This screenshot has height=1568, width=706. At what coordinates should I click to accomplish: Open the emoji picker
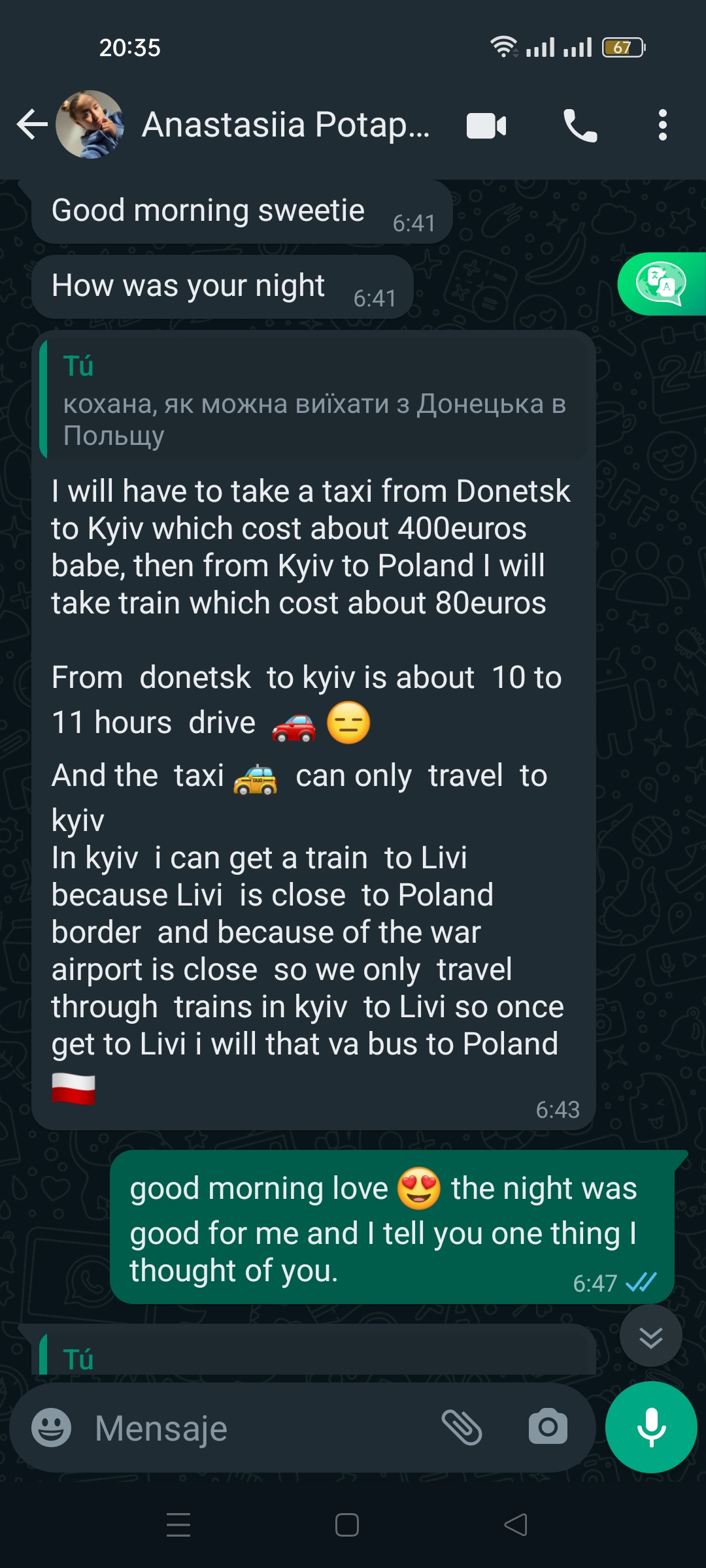pos(52,1428)
